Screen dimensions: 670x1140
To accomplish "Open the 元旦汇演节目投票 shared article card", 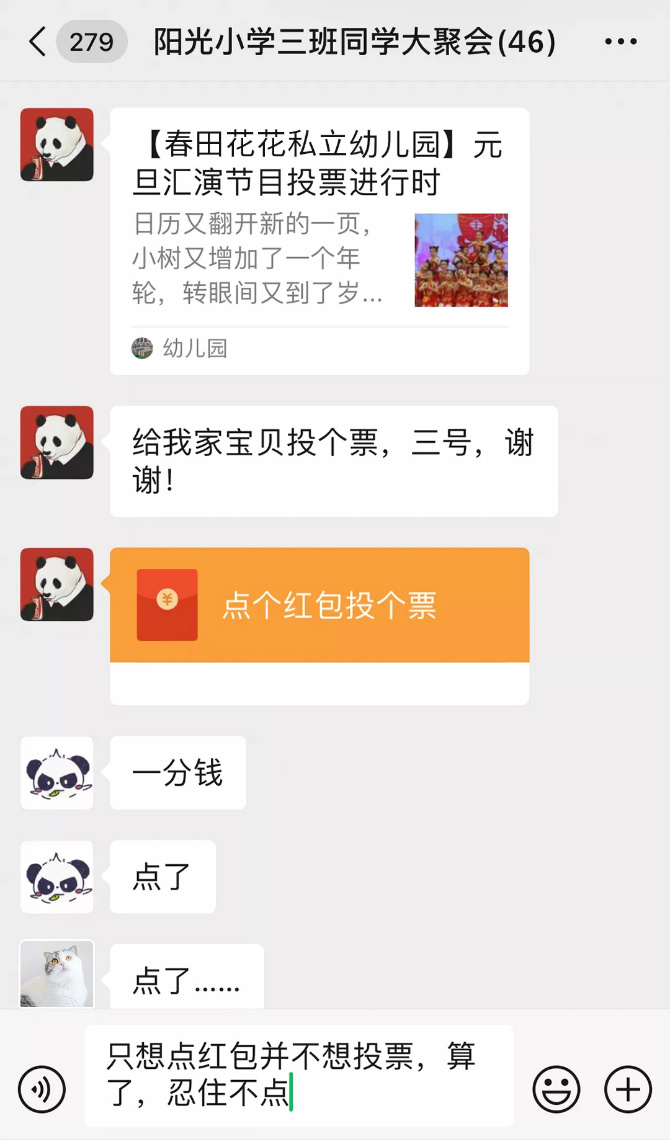I will pyautogui.click(x=319, y=240).
